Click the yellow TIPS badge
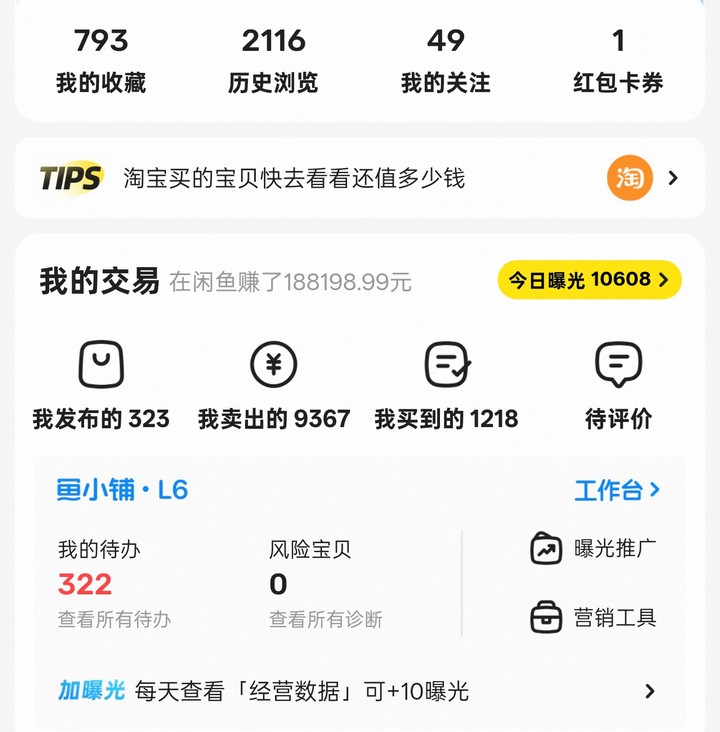This screenshot has height=732, width=720. pos(69,177)
